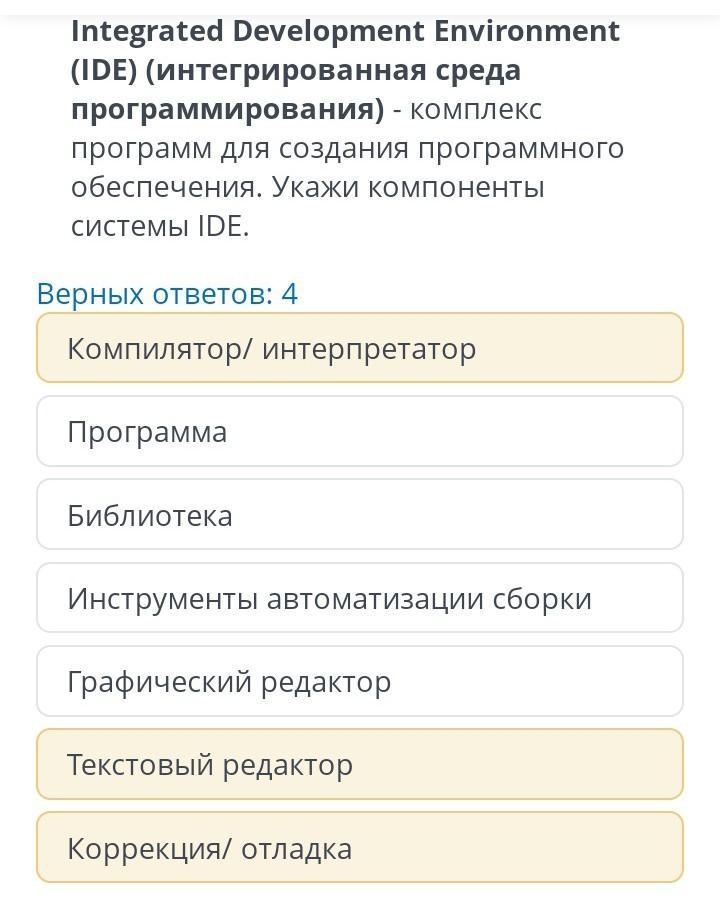This screenshot has width=720, height=923.
Task: Select the Программа answer option
Action: pos(360,432)
